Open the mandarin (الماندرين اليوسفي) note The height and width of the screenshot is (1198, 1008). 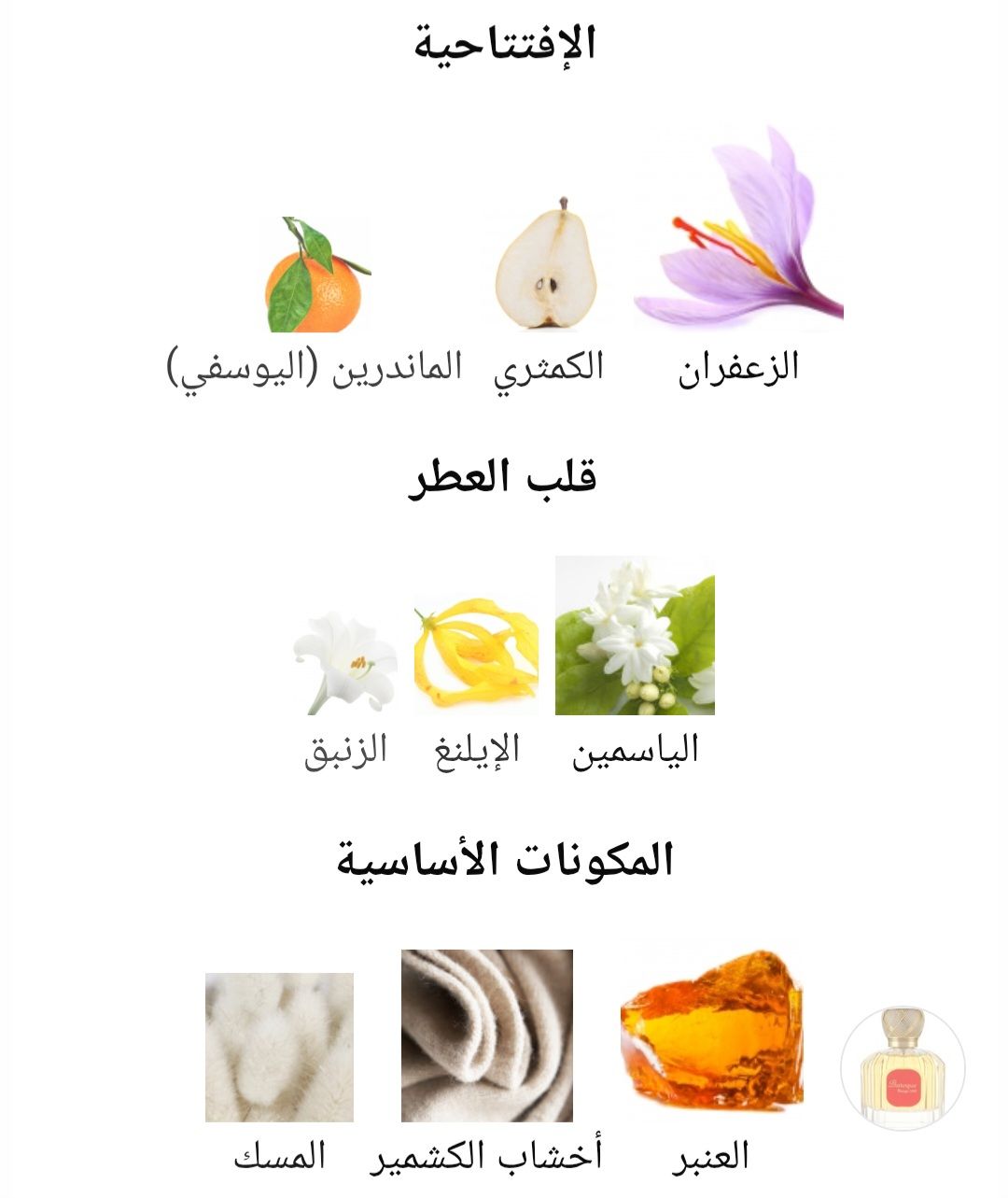[x=315, y=276]
